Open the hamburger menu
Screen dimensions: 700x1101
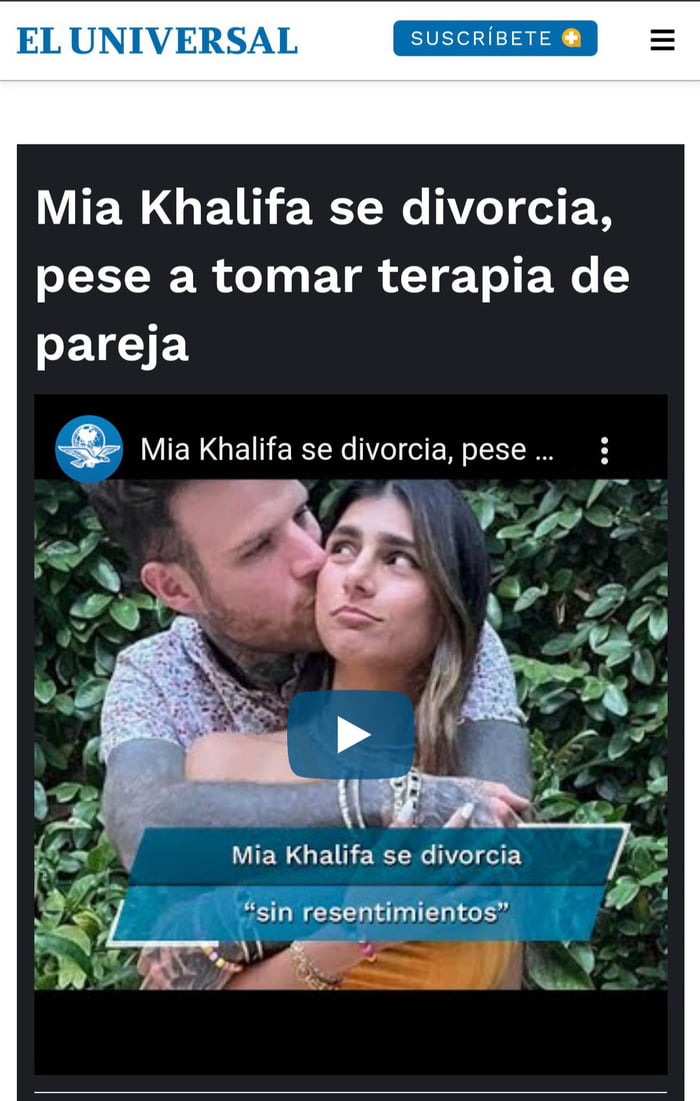[x=662, y=39]
